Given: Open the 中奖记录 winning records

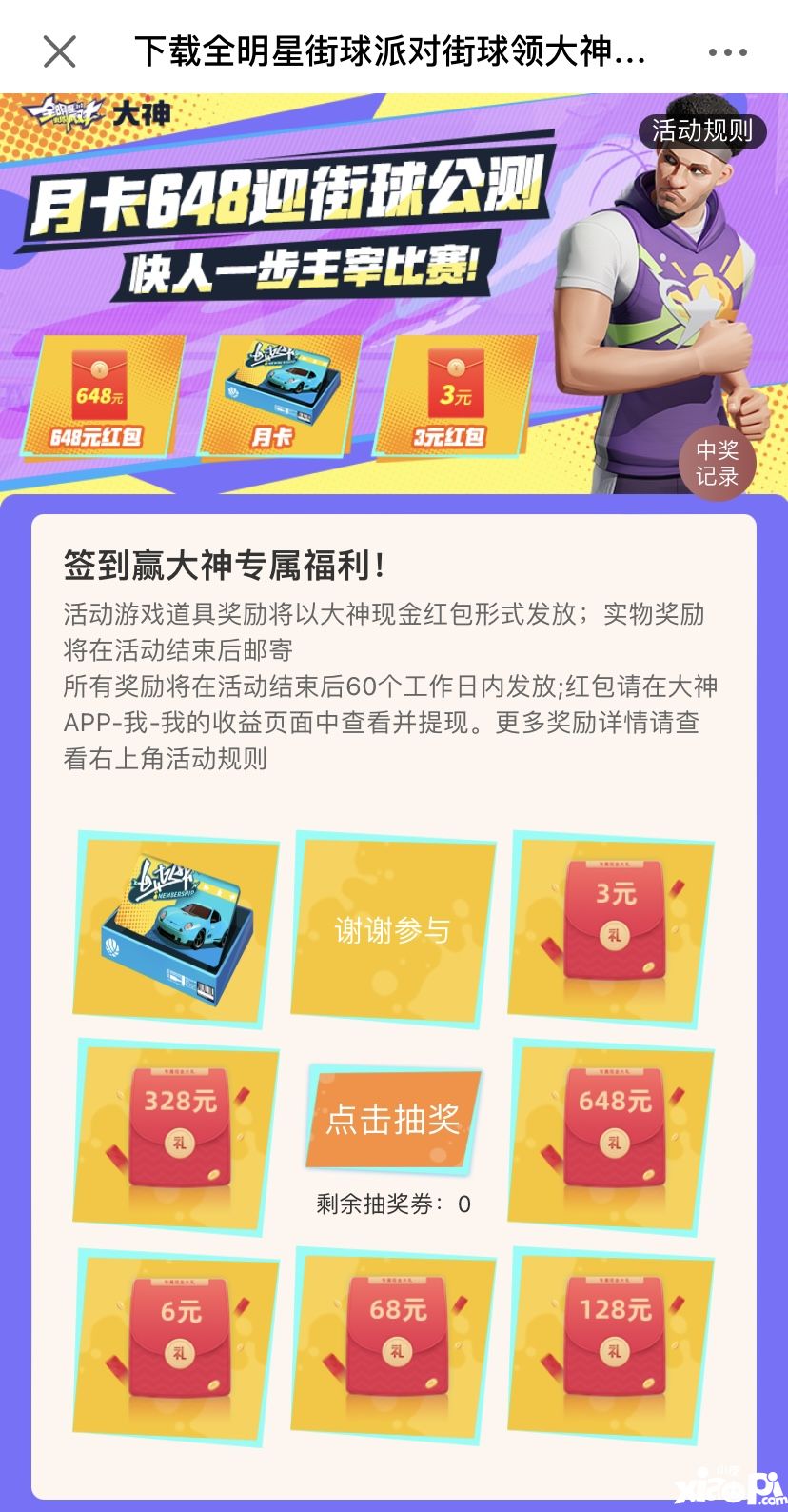Looking at the screenshot, I should (x=717, y=464).
